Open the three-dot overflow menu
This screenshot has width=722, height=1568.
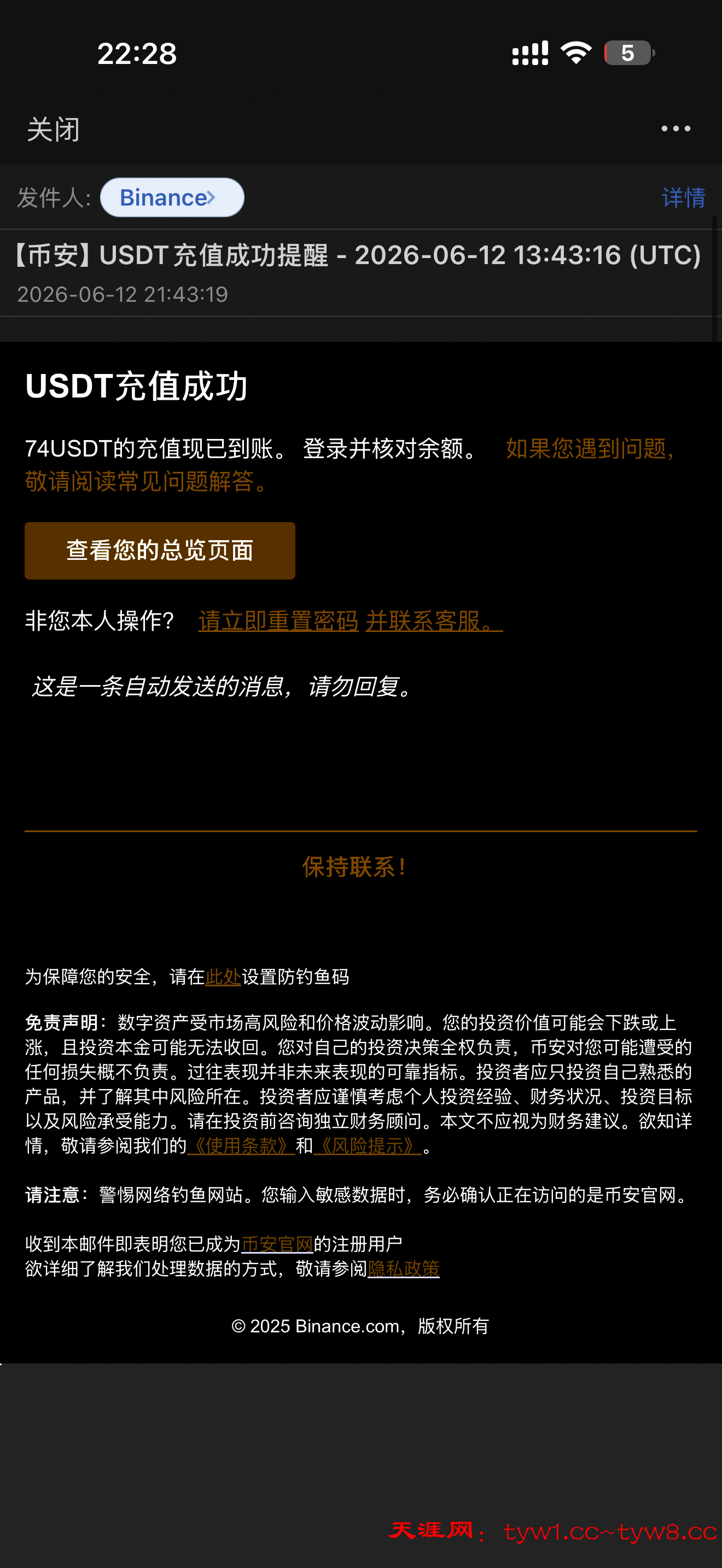point(676,128)
